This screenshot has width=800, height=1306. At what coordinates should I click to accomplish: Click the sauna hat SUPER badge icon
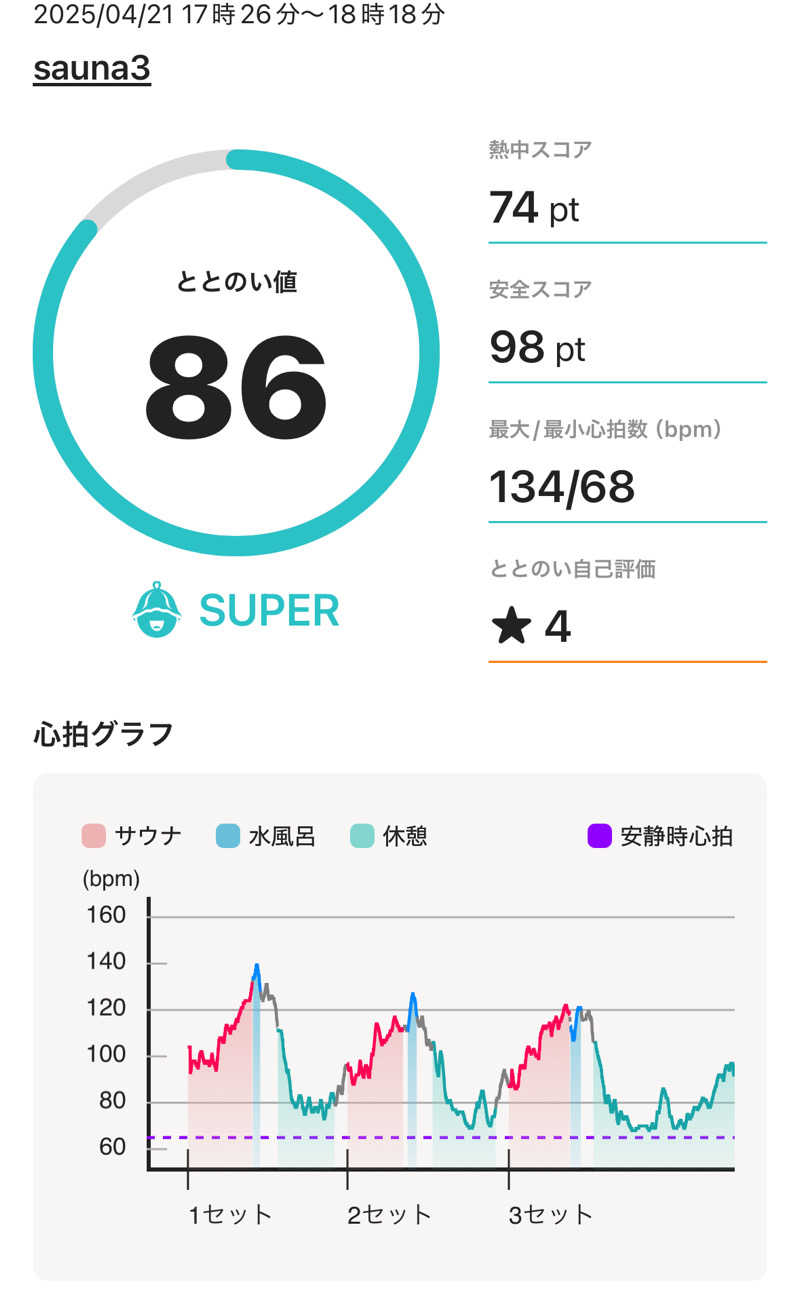pos(160,608)
